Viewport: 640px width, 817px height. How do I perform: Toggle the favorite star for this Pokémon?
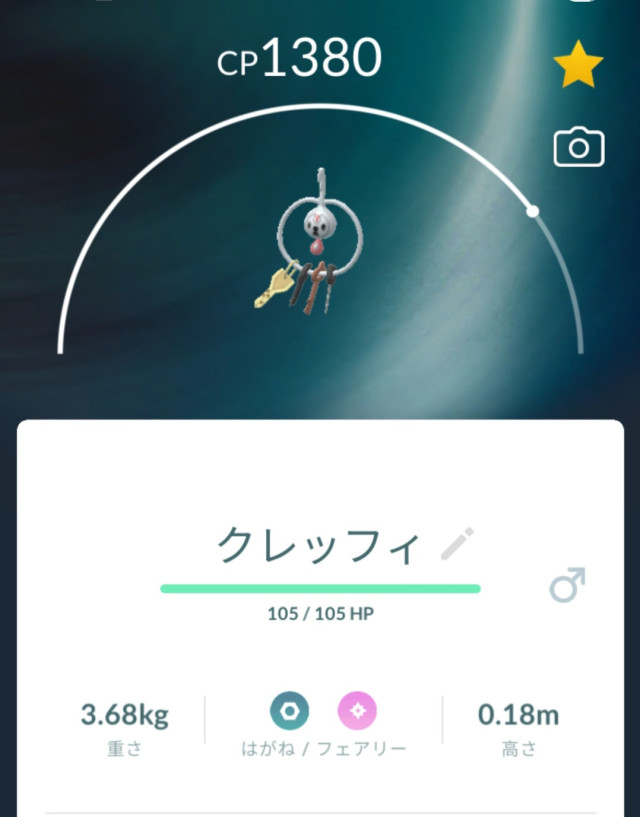(x=578, y=66)
